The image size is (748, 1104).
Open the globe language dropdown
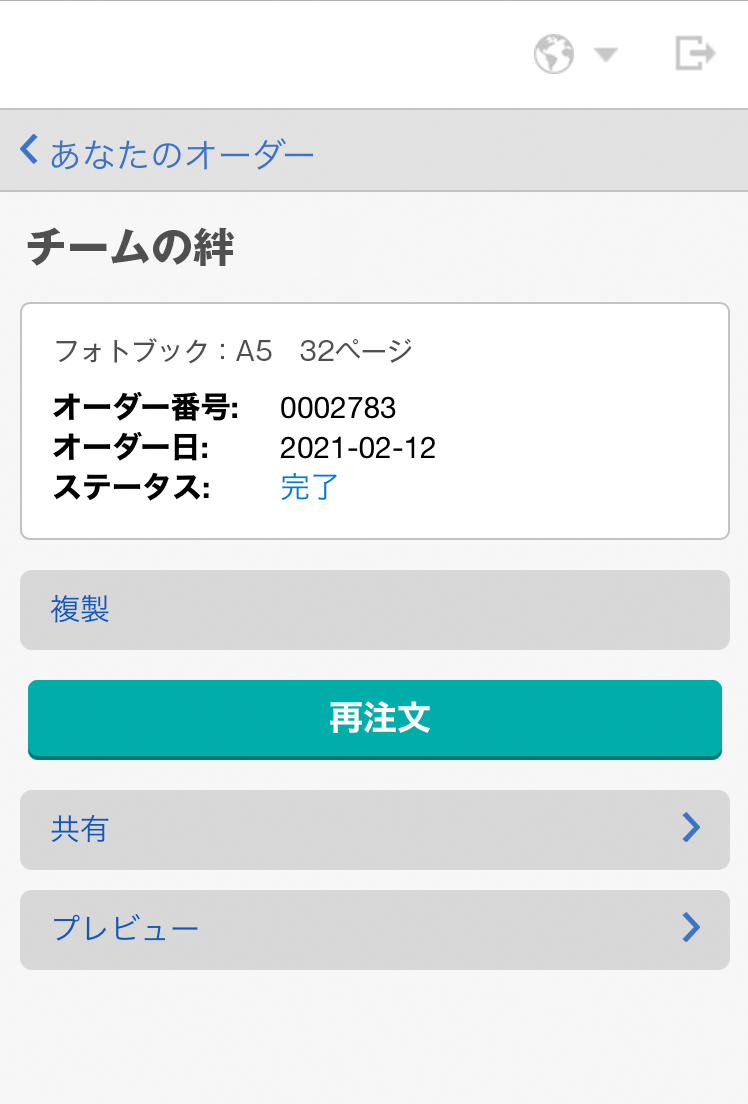pos(575,54)
